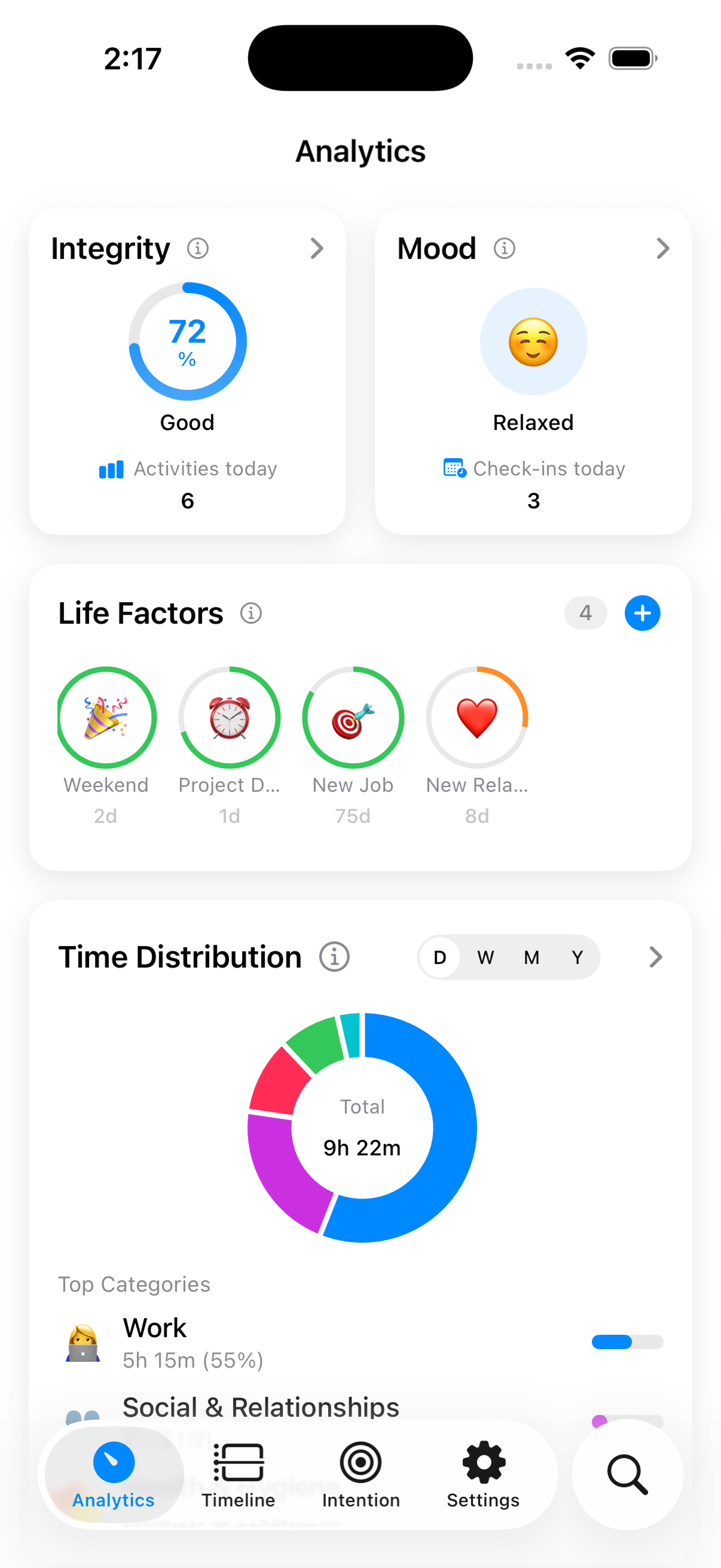Screen dimensions: 721x1568
Task: Select the Intention target icon
Action: [x=360, y=1463]
